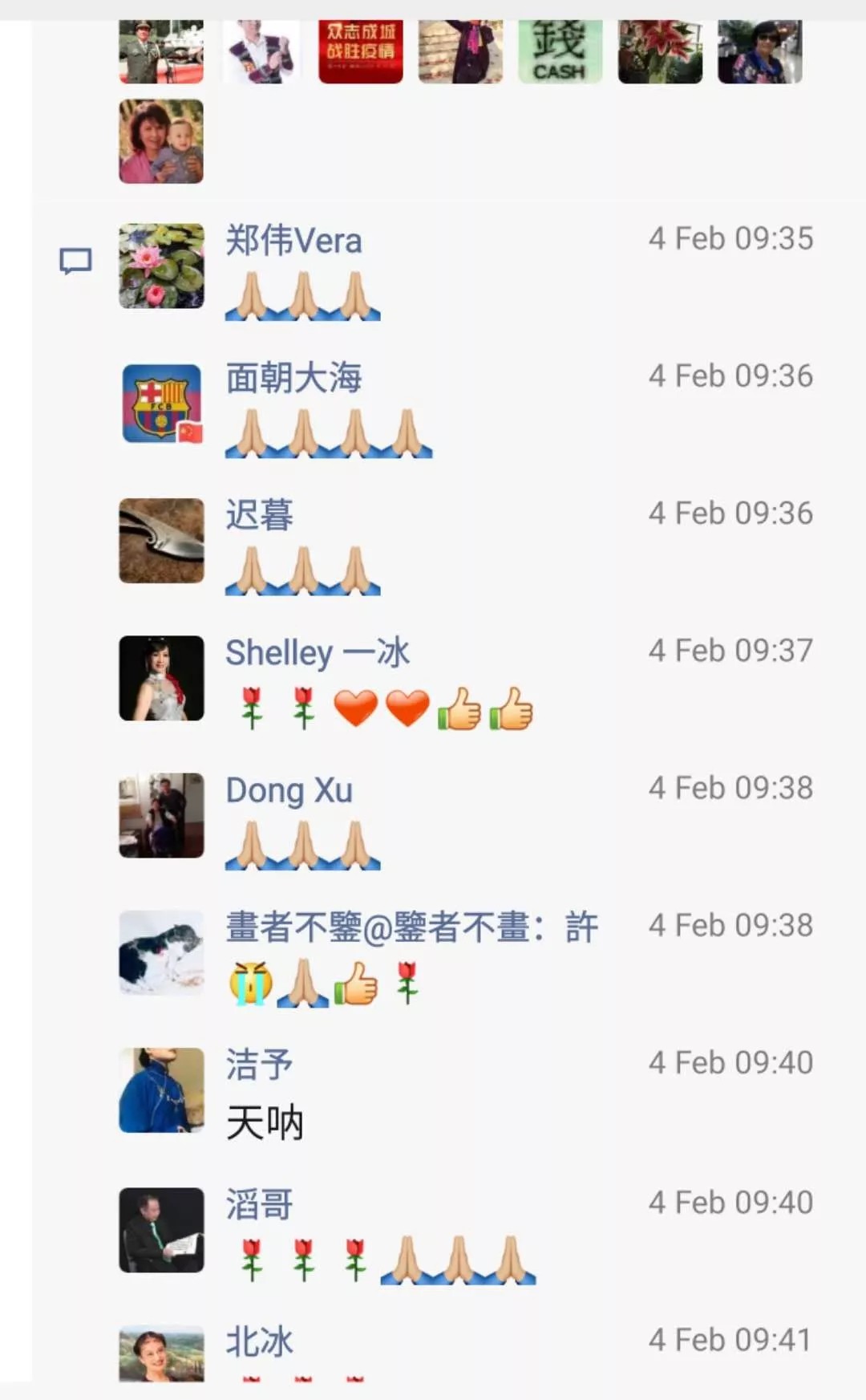
Task: Open the liker with the green CASH avatar
Action: pyautogui.click(x=560, y=51)
